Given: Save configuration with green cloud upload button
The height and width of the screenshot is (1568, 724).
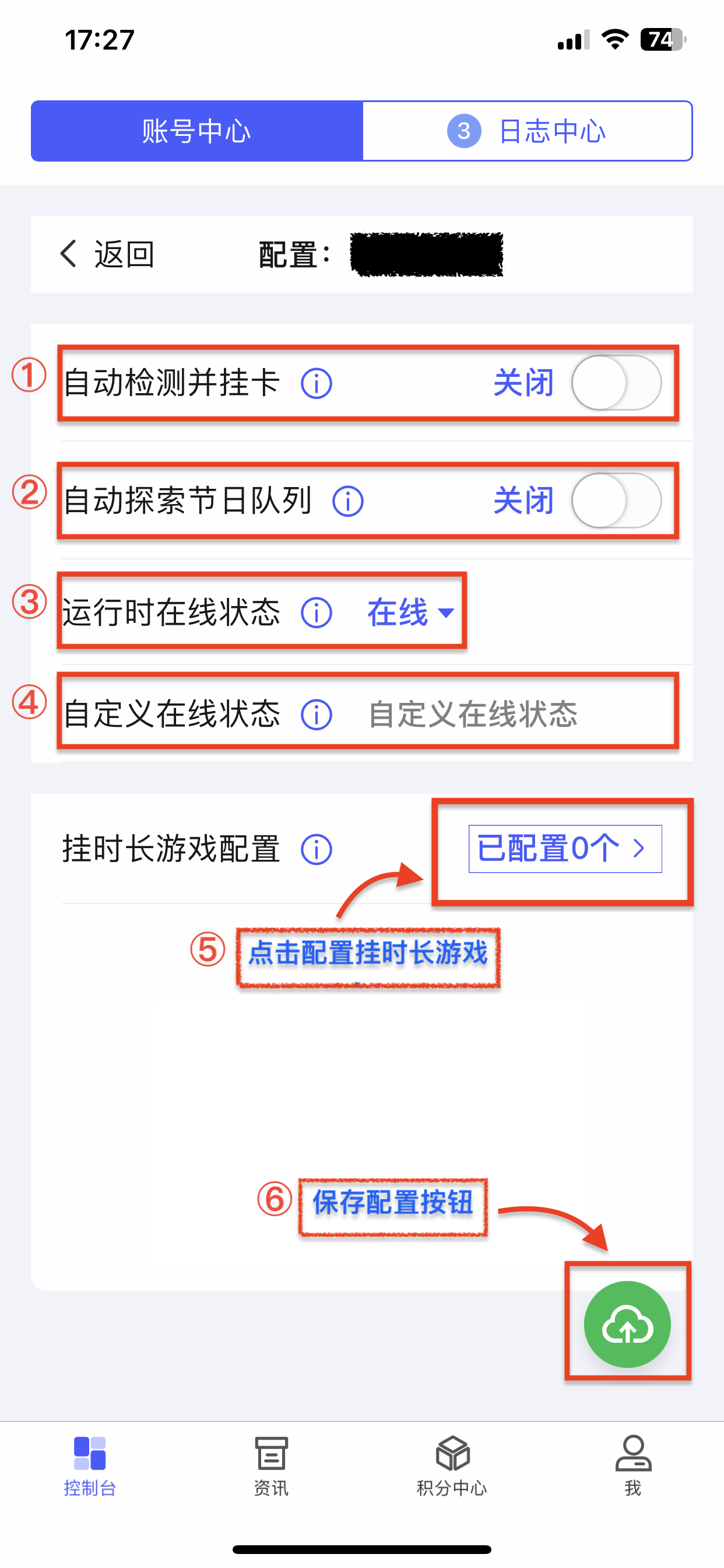Looking at the screenshot, I should coord(627,1324).
